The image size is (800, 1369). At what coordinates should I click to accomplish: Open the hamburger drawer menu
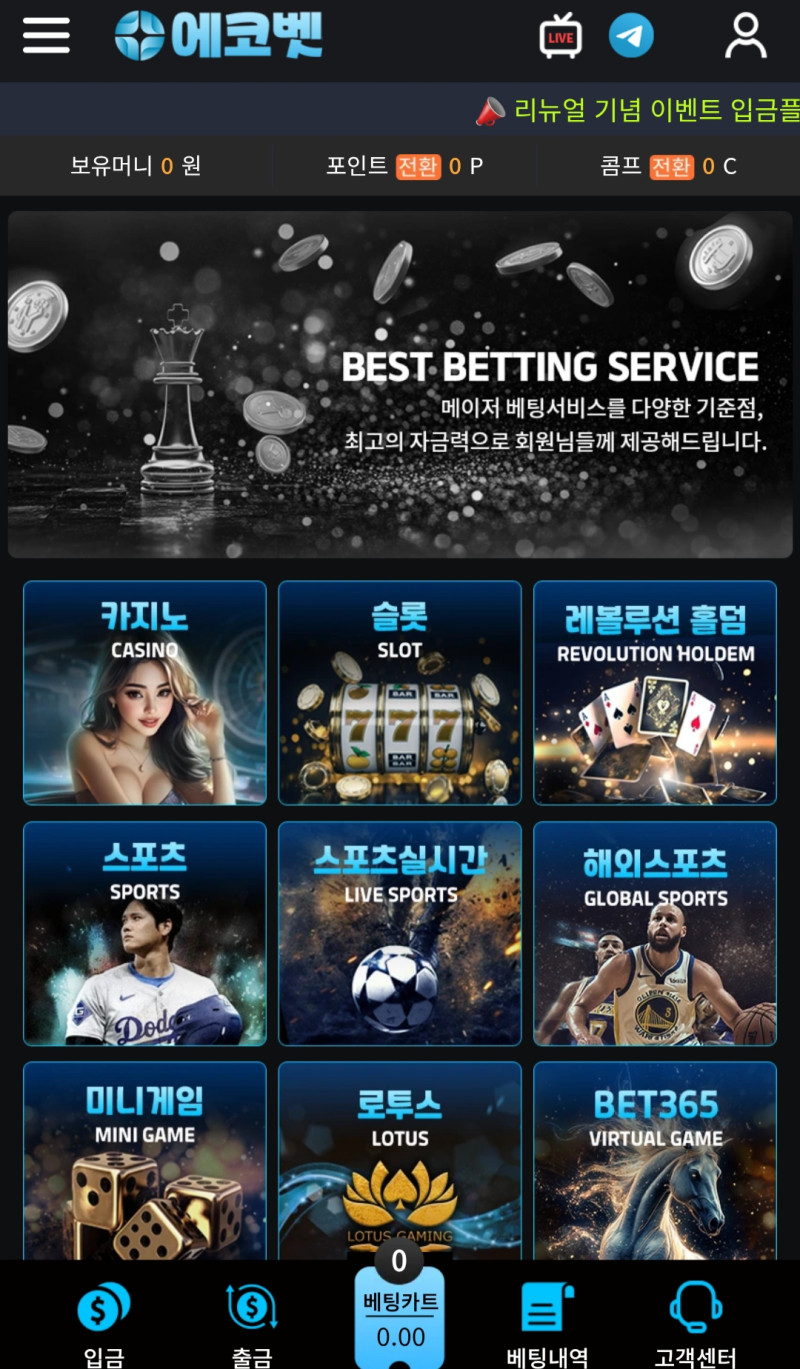[46, 36]
